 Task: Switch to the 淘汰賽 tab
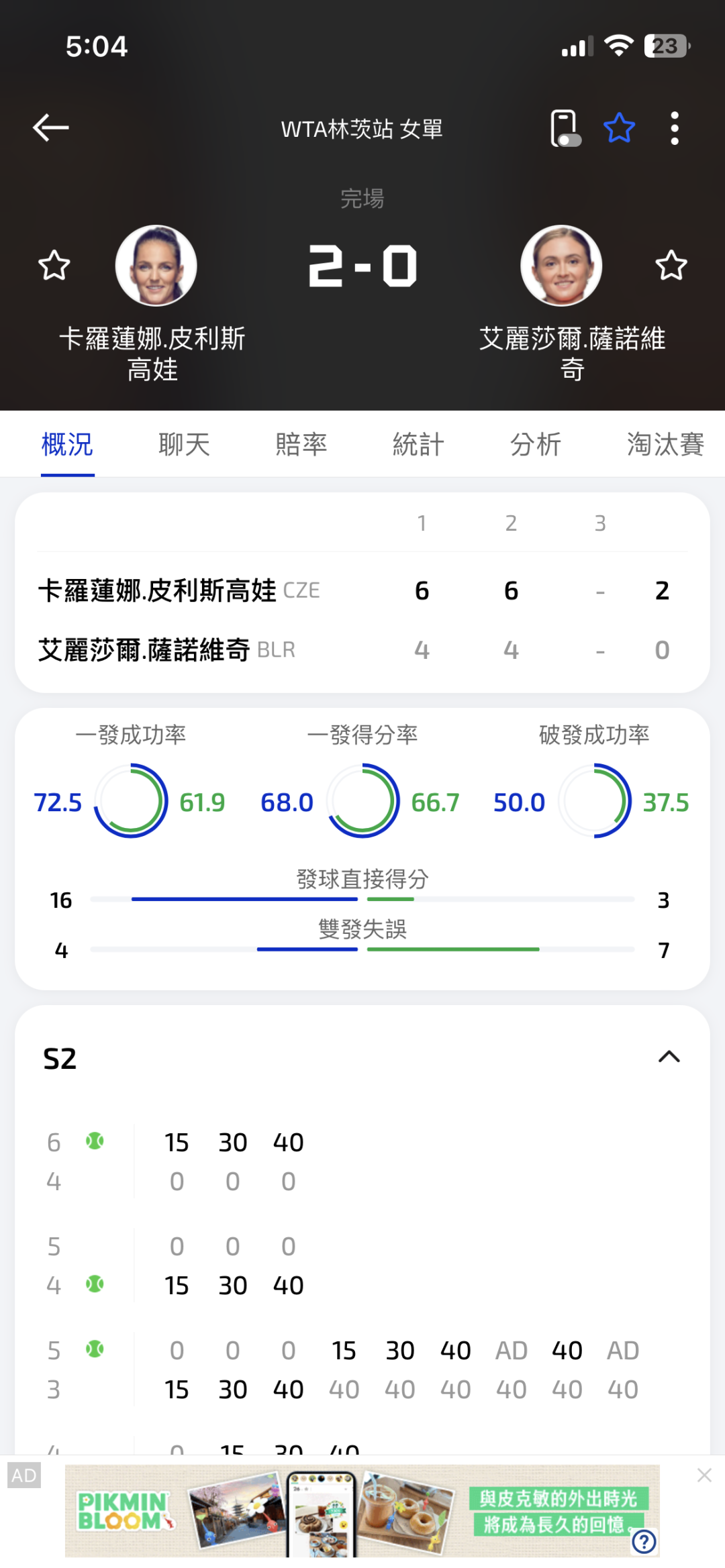click(x=666, y=444)
